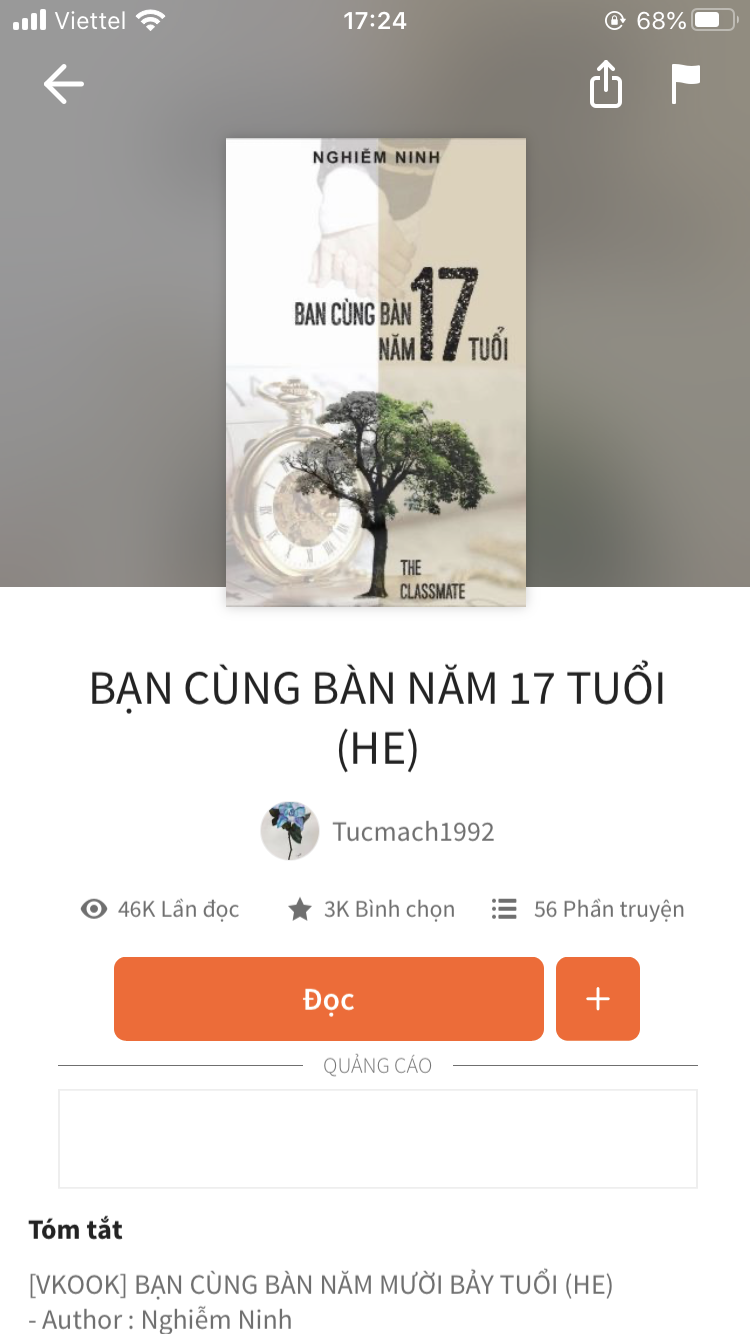
Task: Add story to library with plus button
Action: click(598, 999)
